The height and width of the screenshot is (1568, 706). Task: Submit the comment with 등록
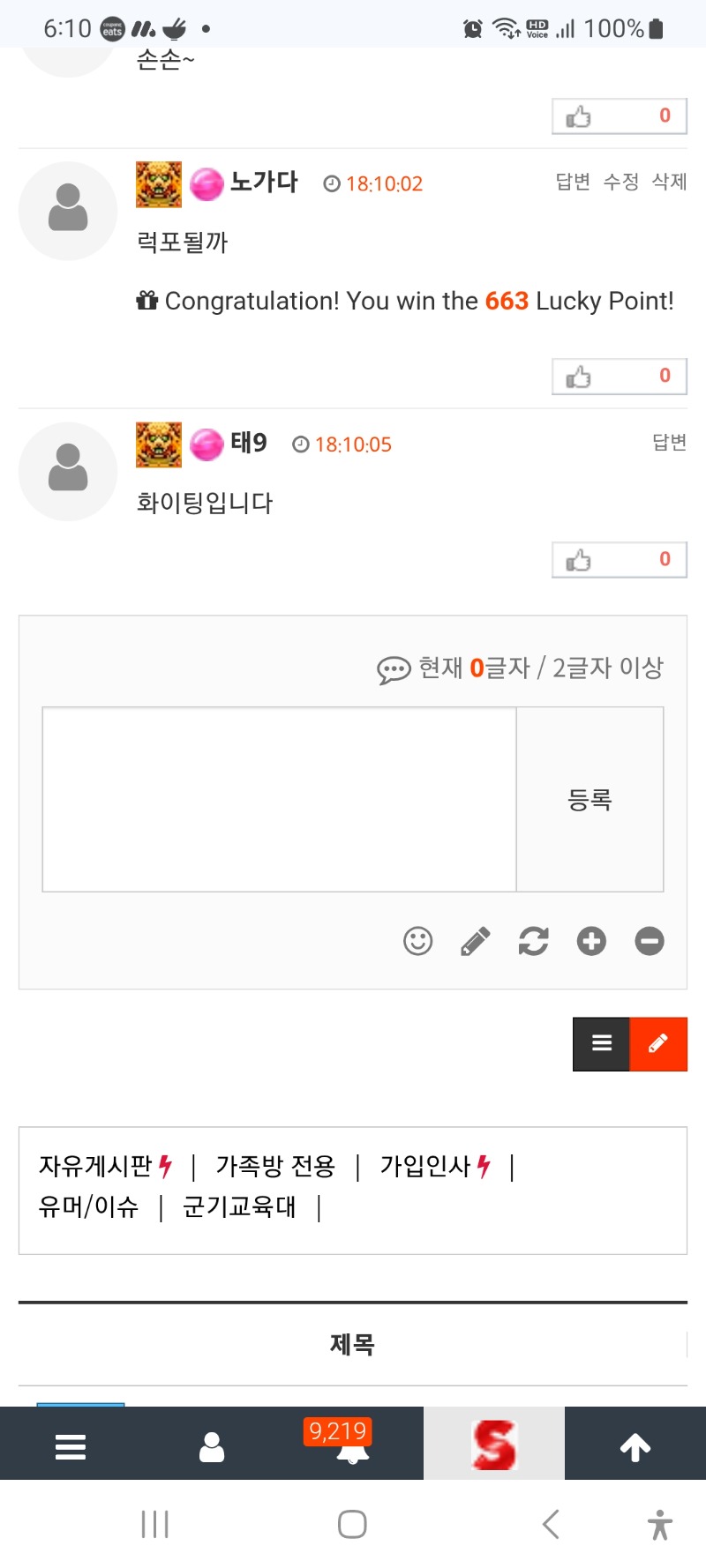point(590,799)
